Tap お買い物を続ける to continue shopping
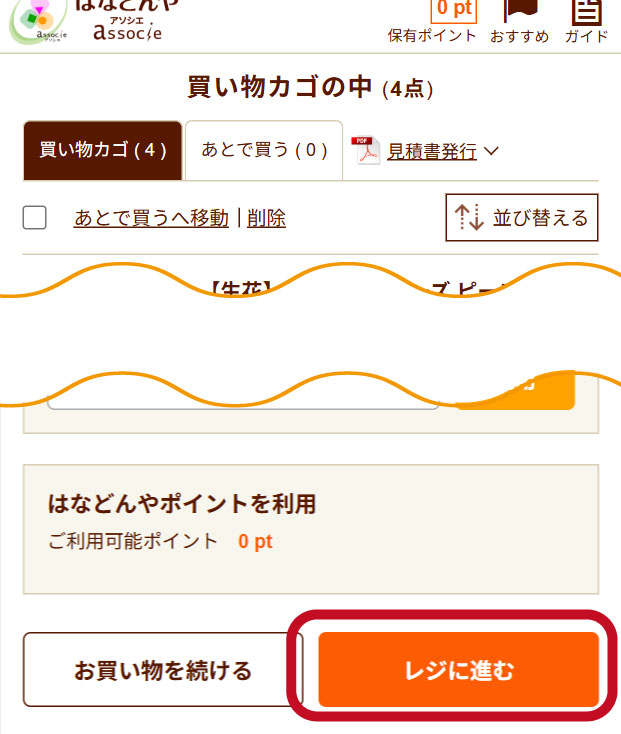 tap(163, 670)
